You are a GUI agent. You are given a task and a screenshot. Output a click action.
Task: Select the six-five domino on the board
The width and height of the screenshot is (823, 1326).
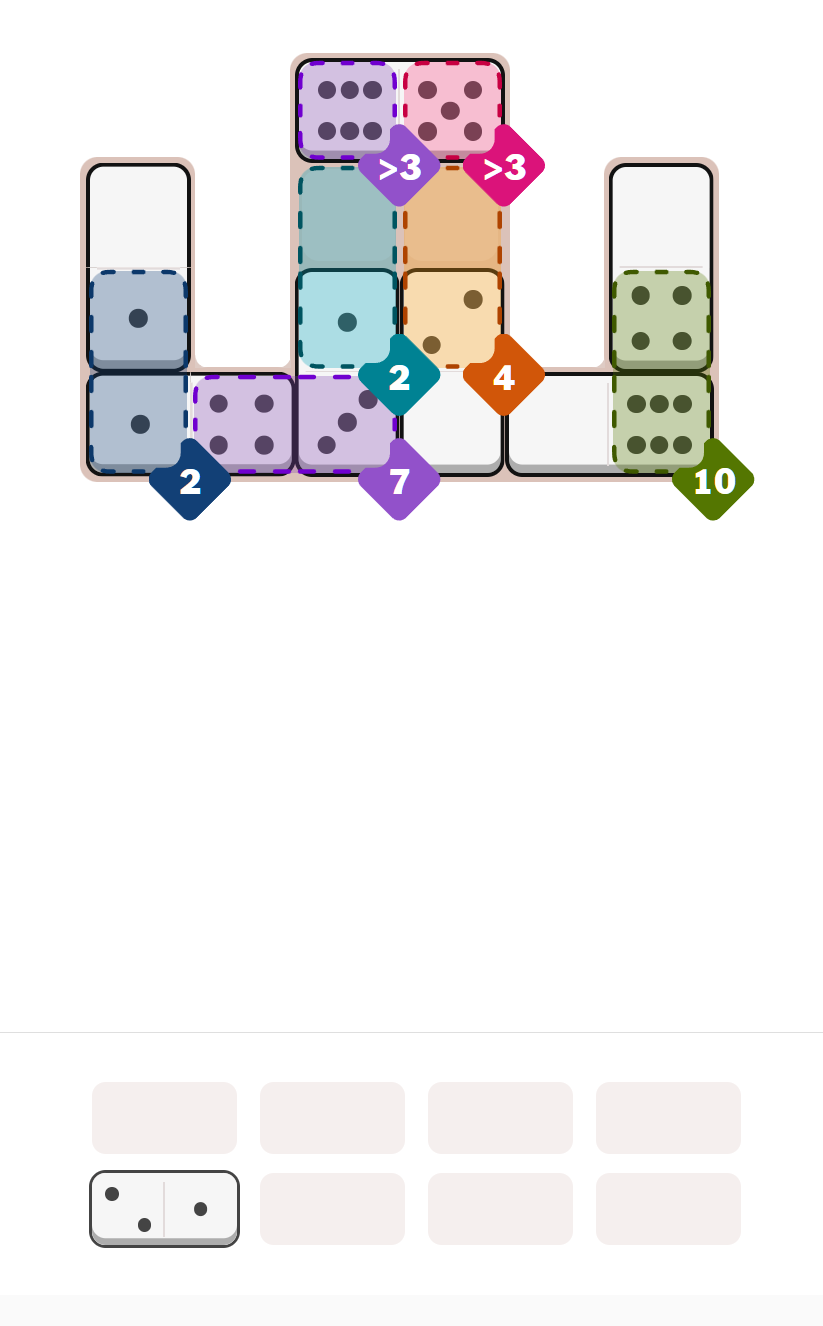coord(399,109)
